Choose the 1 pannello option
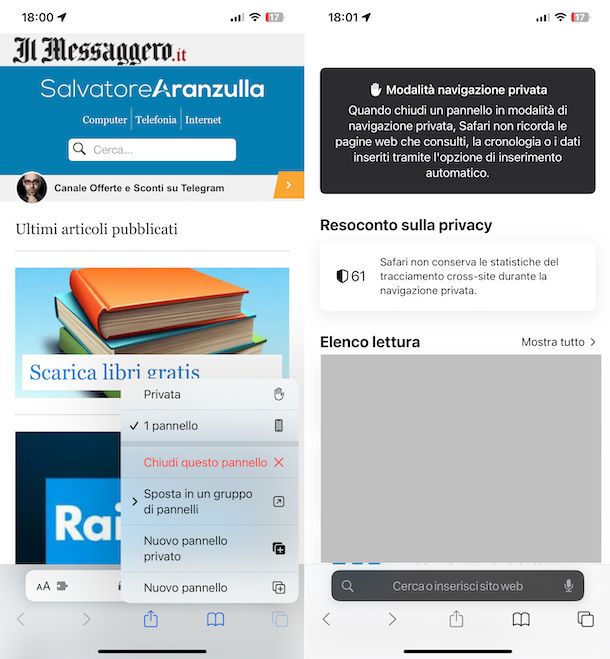 [x=209, y=426]
